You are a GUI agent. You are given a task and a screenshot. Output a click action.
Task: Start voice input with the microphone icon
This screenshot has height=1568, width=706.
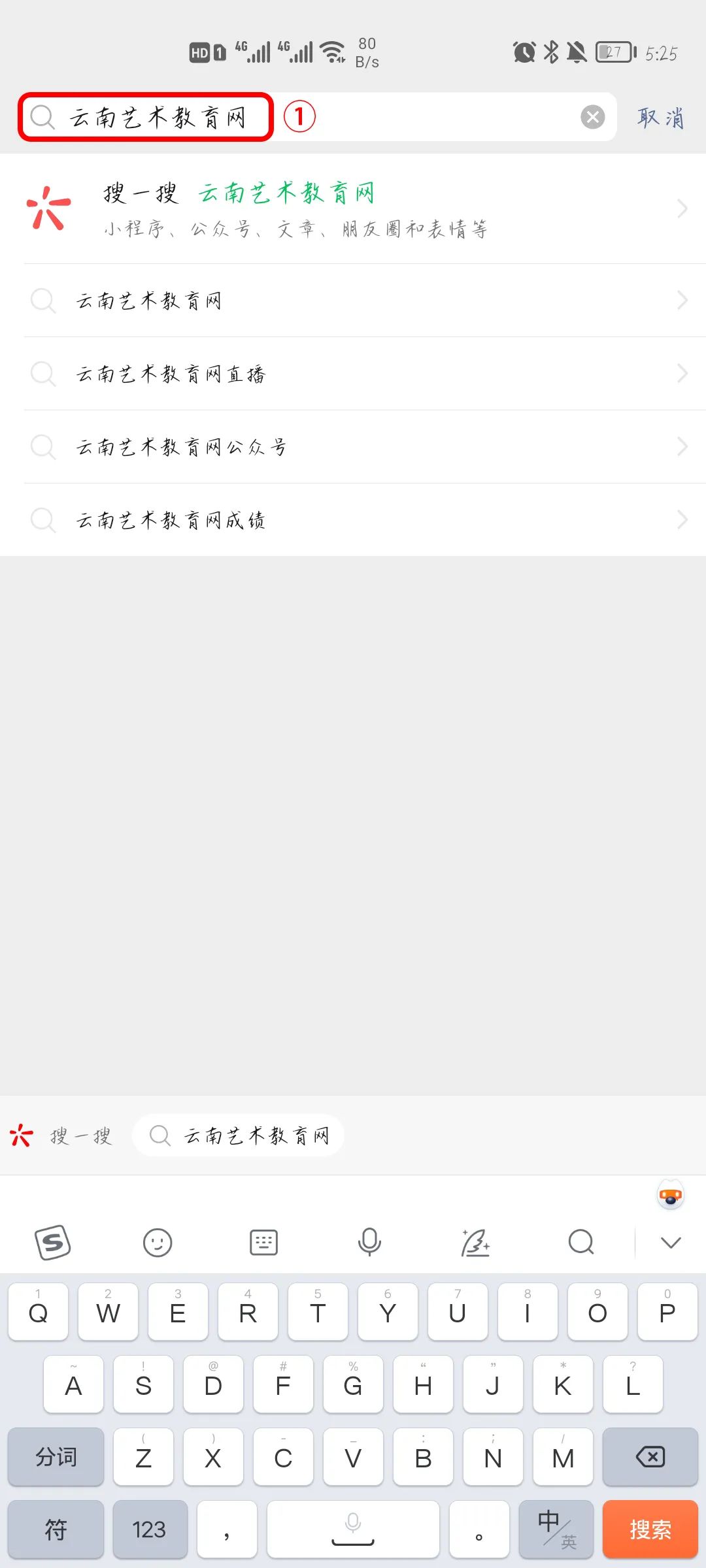(369, 1242)
